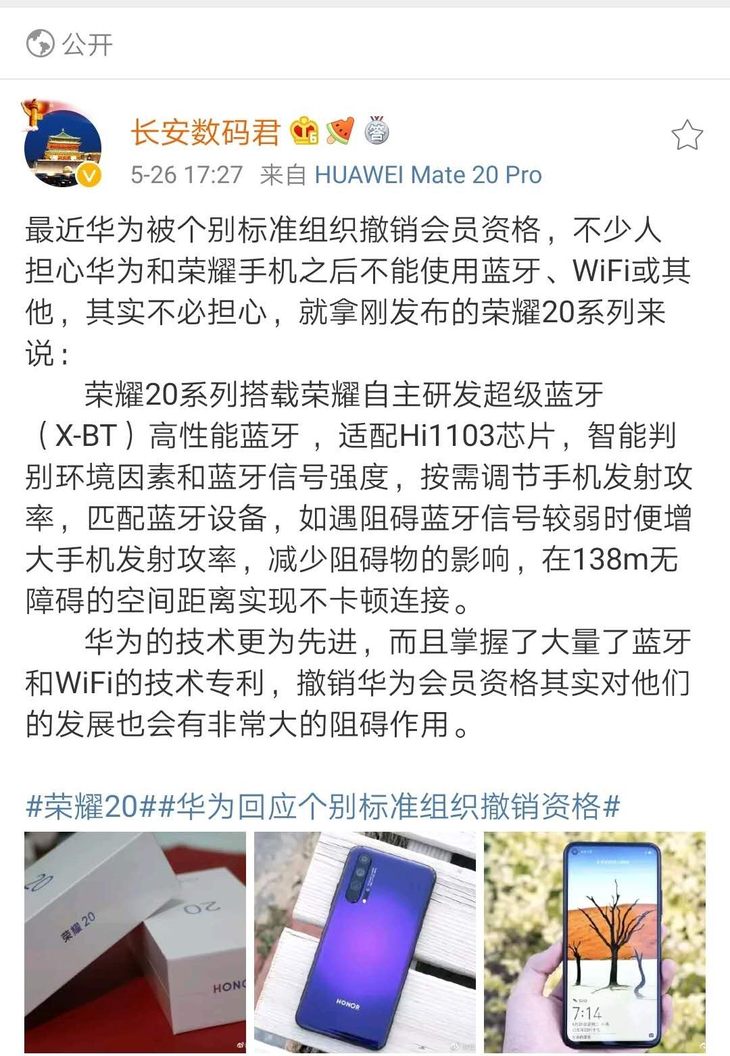This screenshot has height=1056, width=730.
Task: Open the HUAWEI Mate 20 Pro source link
Action: (428, 175)
